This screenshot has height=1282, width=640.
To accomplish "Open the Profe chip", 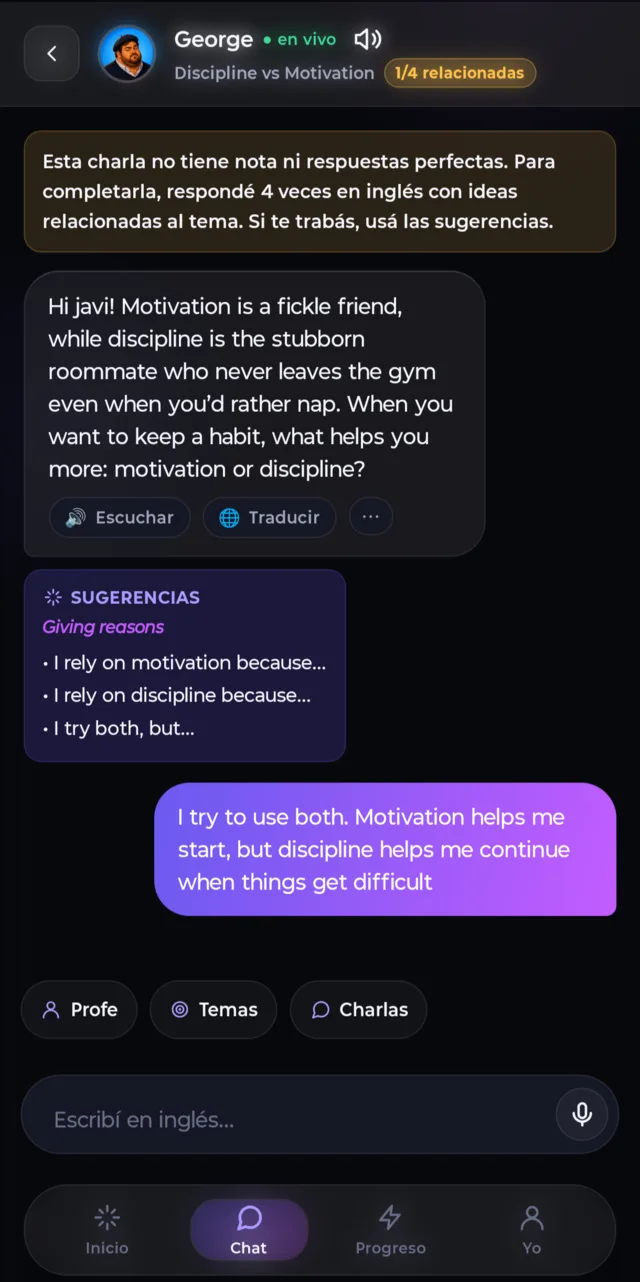I will point(79,1010).
